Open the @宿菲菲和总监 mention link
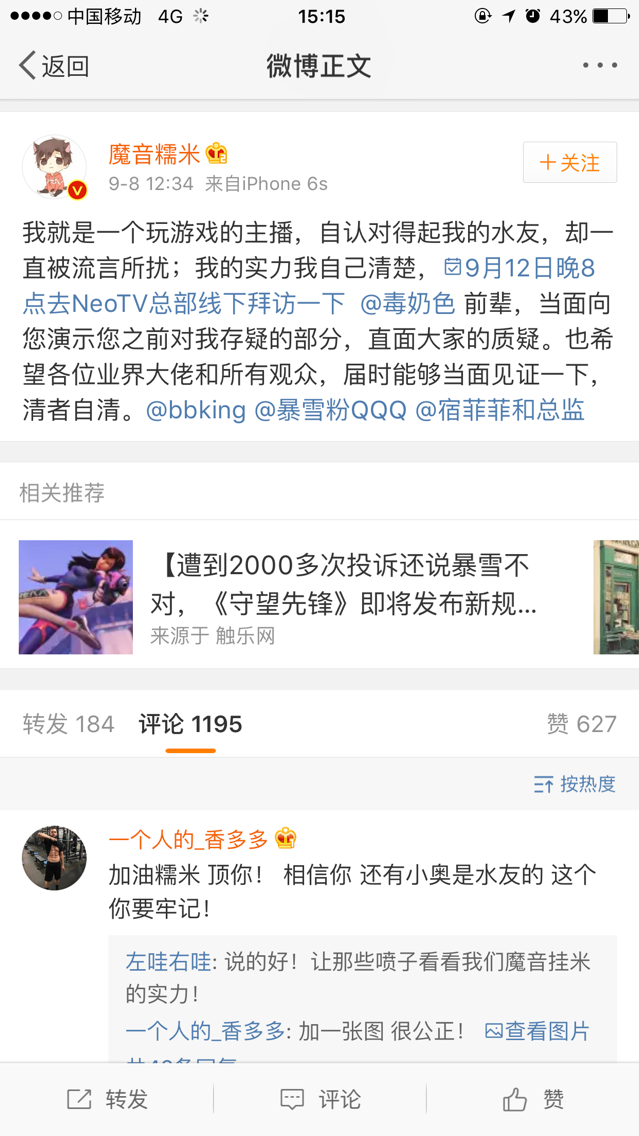 (x=499, y=410)
